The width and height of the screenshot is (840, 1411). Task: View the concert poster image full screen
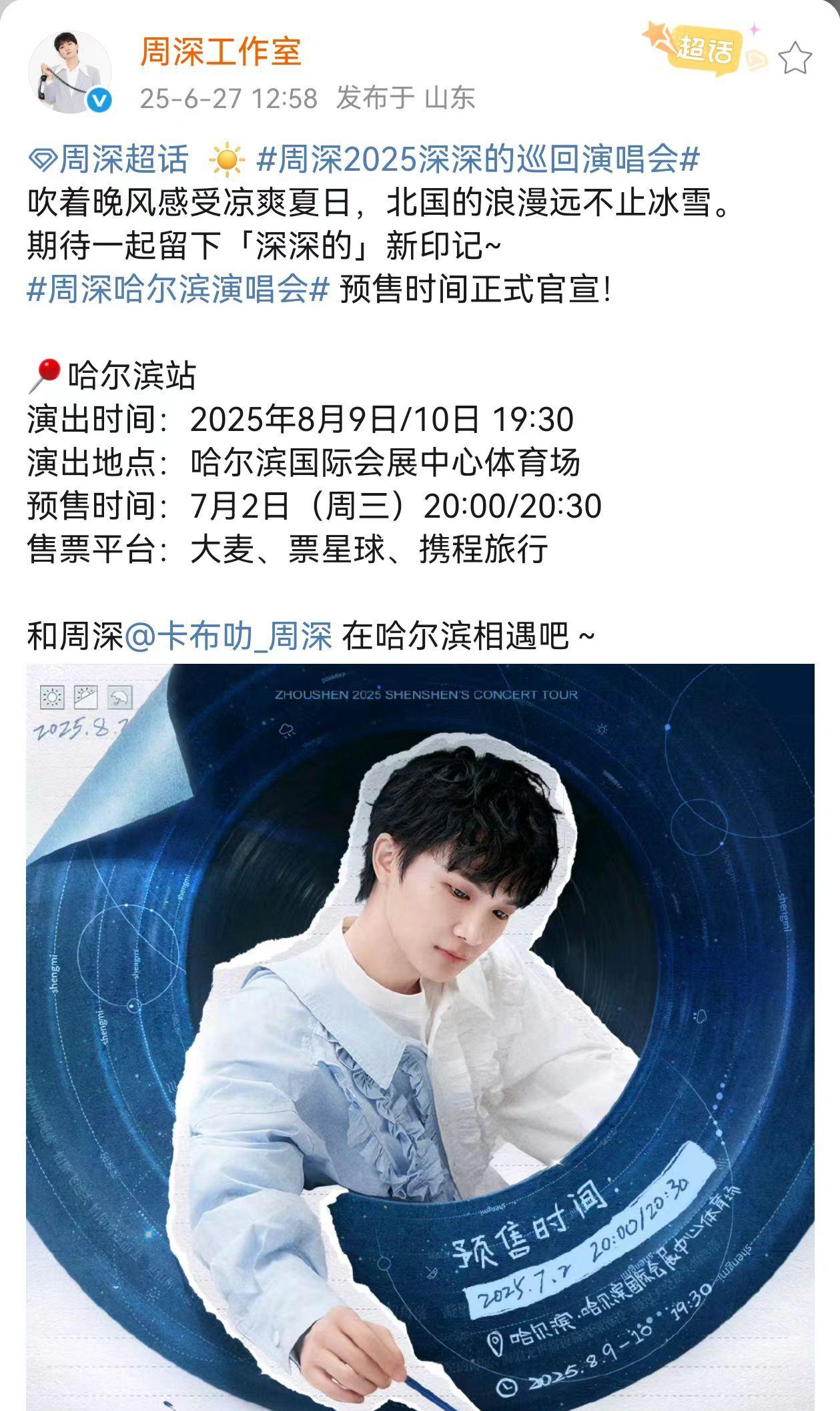420,1037
